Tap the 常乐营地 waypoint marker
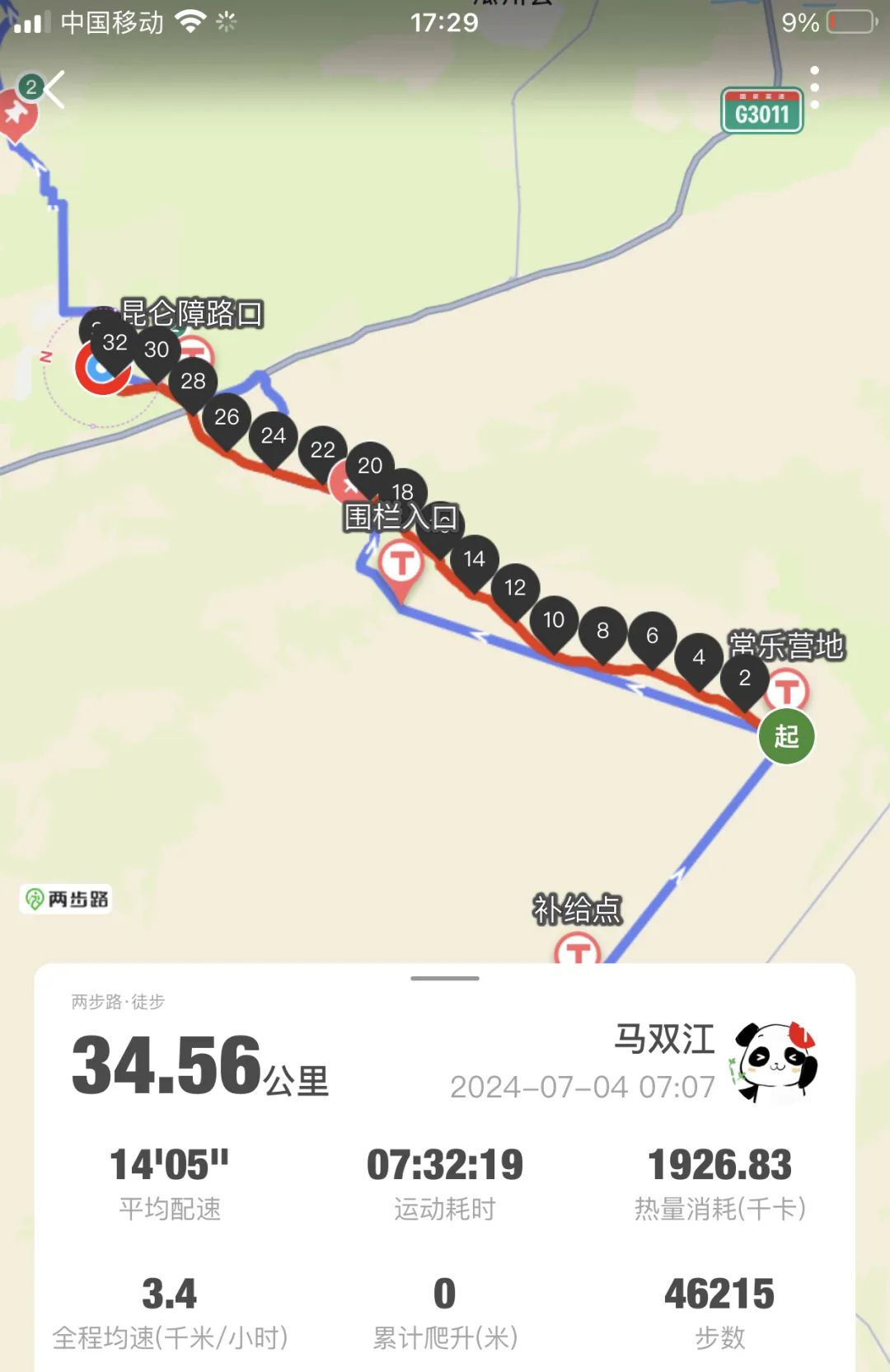This screenshot has height=1372, width=890. pyautogui.click(x=787, y=689)
